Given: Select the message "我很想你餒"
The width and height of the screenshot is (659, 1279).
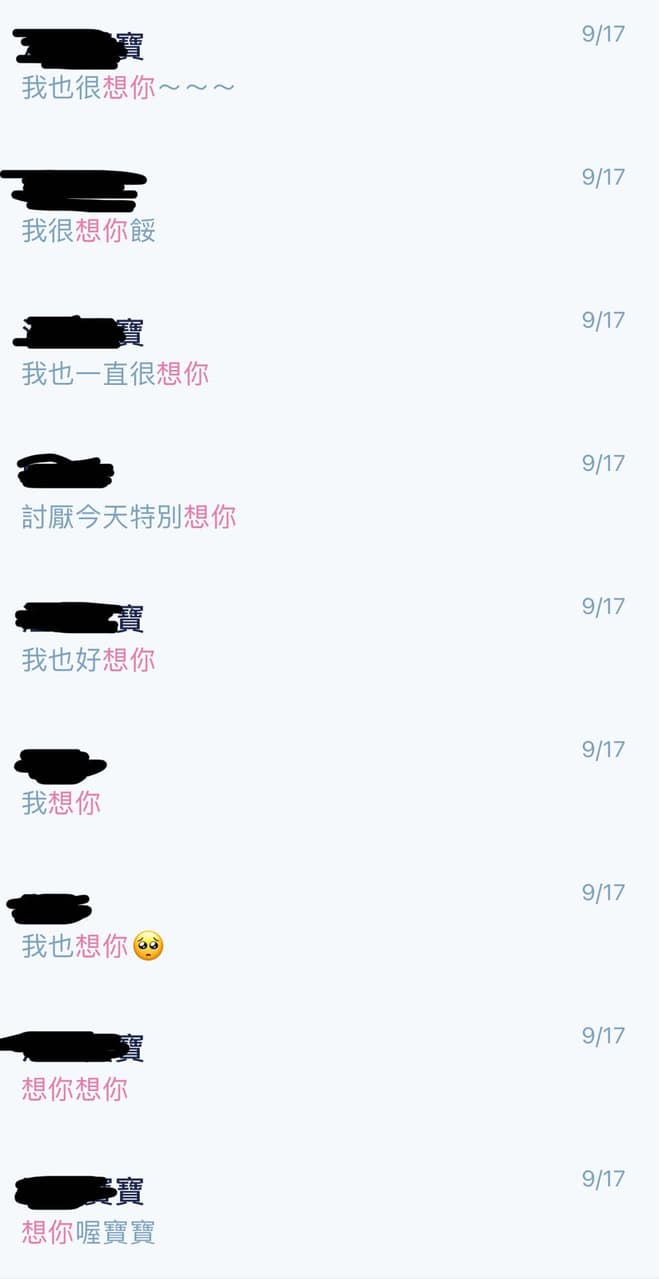Looking at the screenshot, I should click(89, 231).
